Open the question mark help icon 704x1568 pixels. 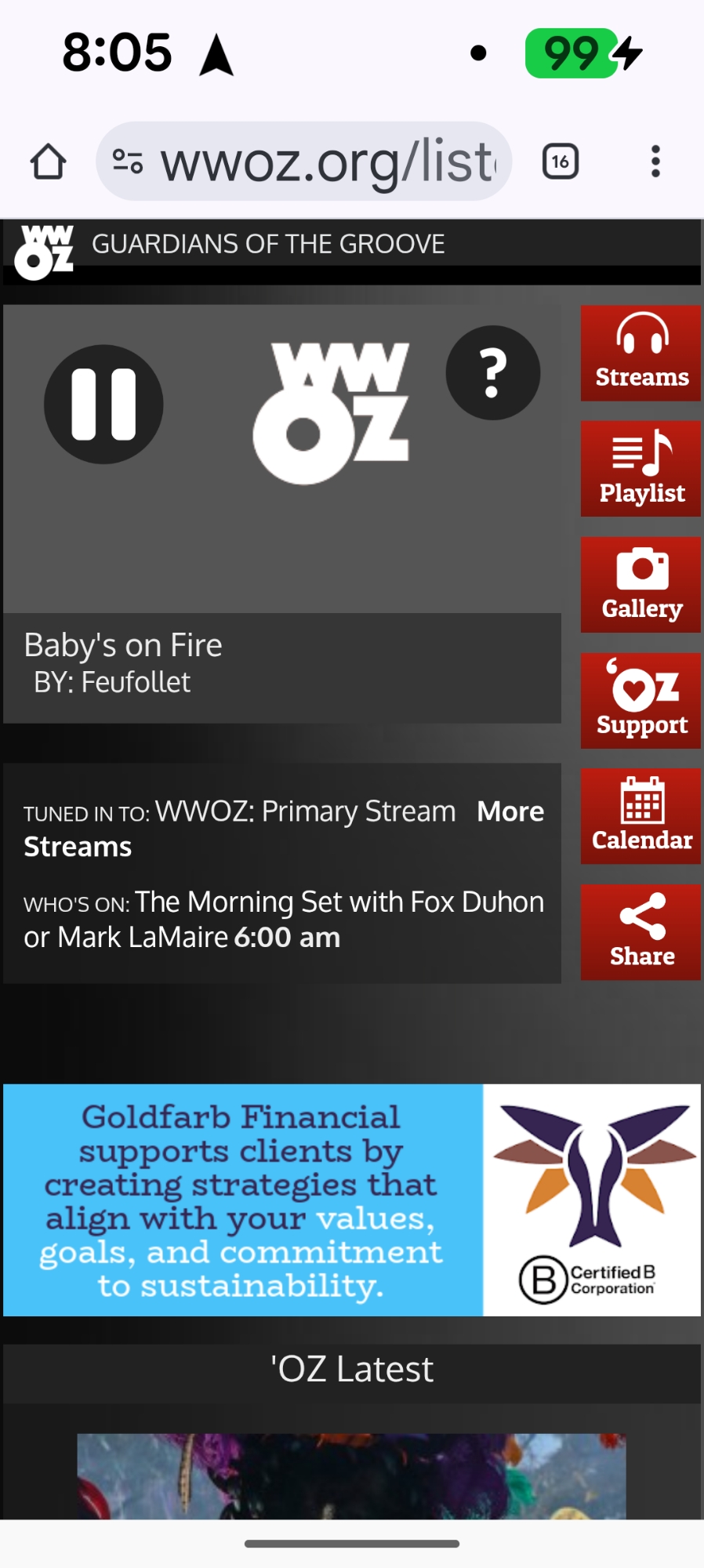(492, 373)
